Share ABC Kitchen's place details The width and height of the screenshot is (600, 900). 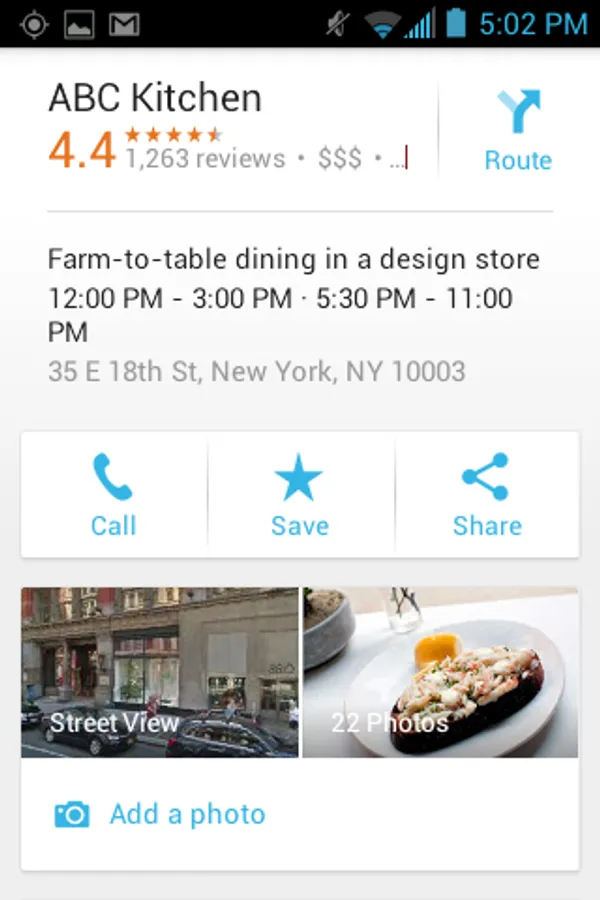point(487,495)
